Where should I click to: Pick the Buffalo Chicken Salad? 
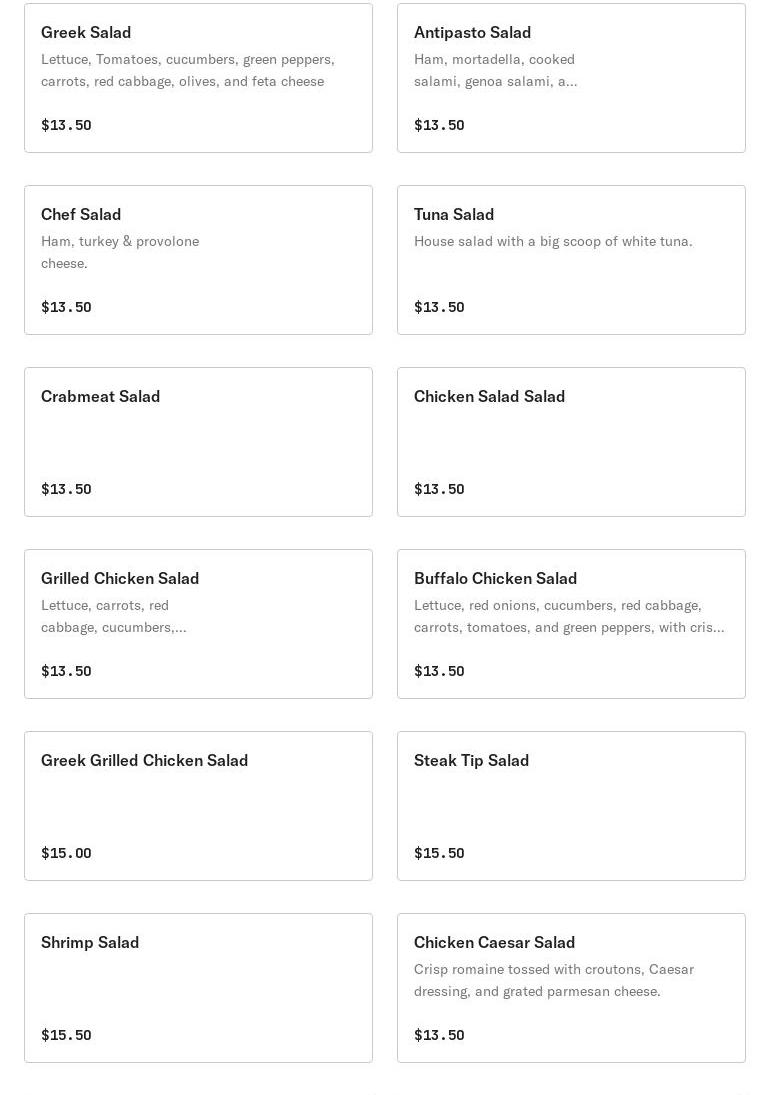(x=571, y=624)
